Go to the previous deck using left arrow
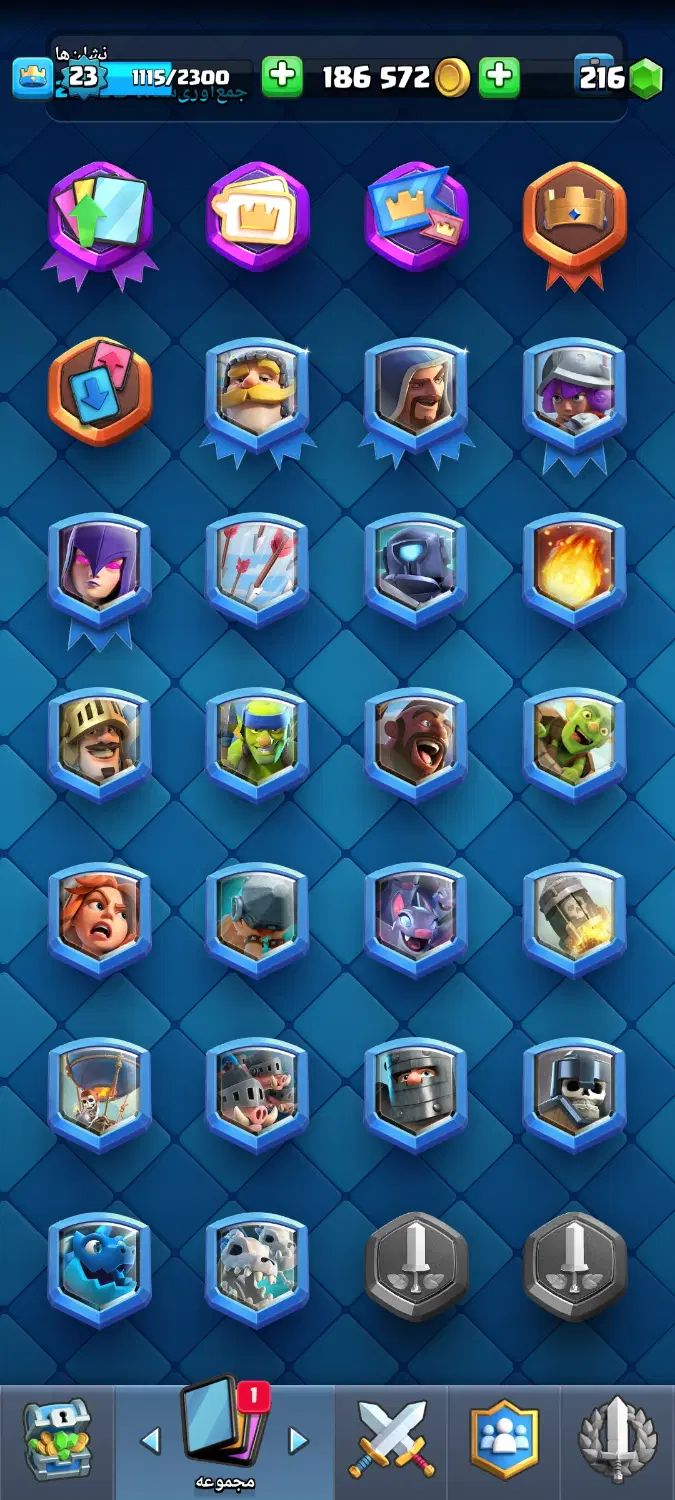Screen dimensions: 675x1500 (x=150, y=1440)
